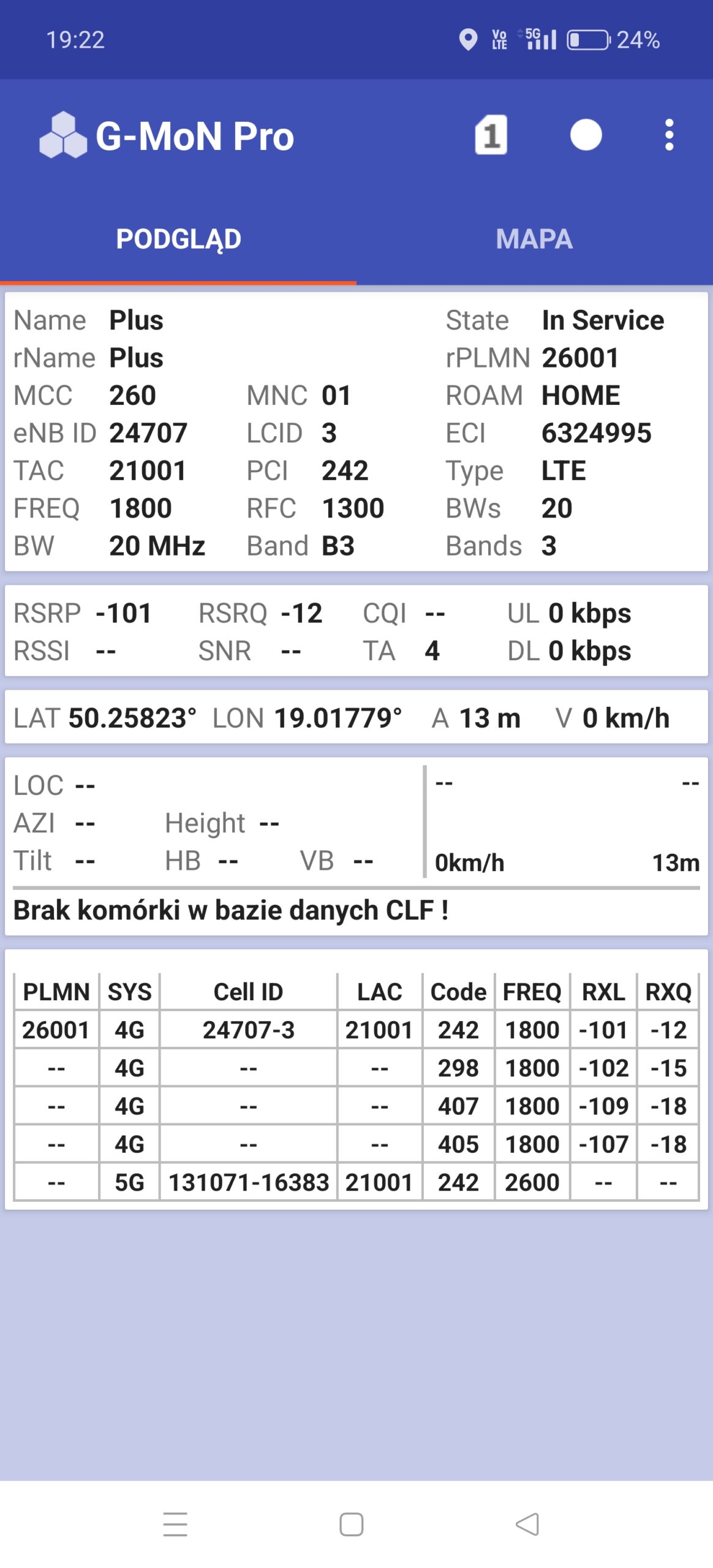
Task: Open the SIM 1 selector icon
Action: (x=491, y=135)
